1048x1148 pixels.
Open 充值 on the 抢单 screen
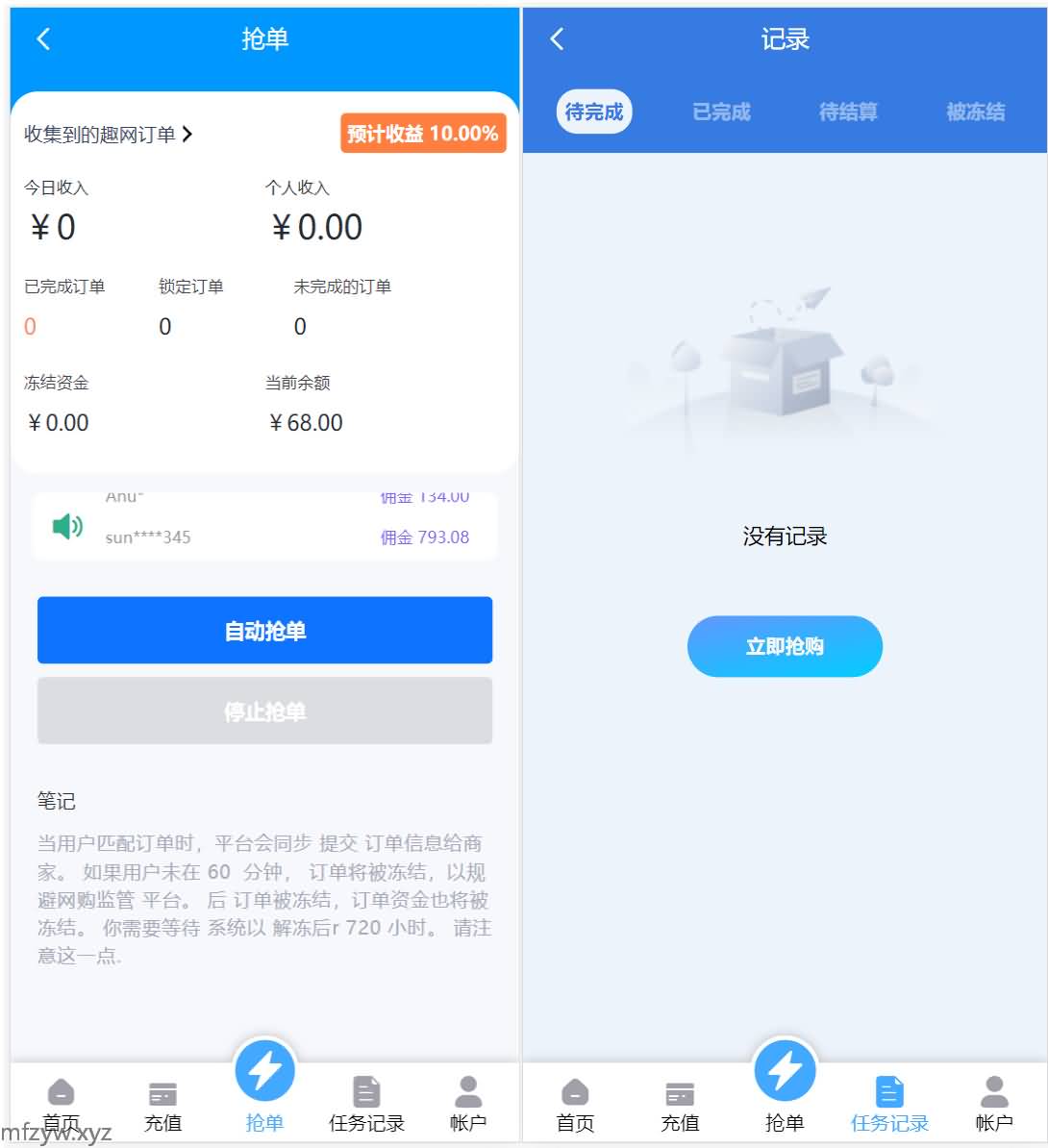click(162, 1104)
